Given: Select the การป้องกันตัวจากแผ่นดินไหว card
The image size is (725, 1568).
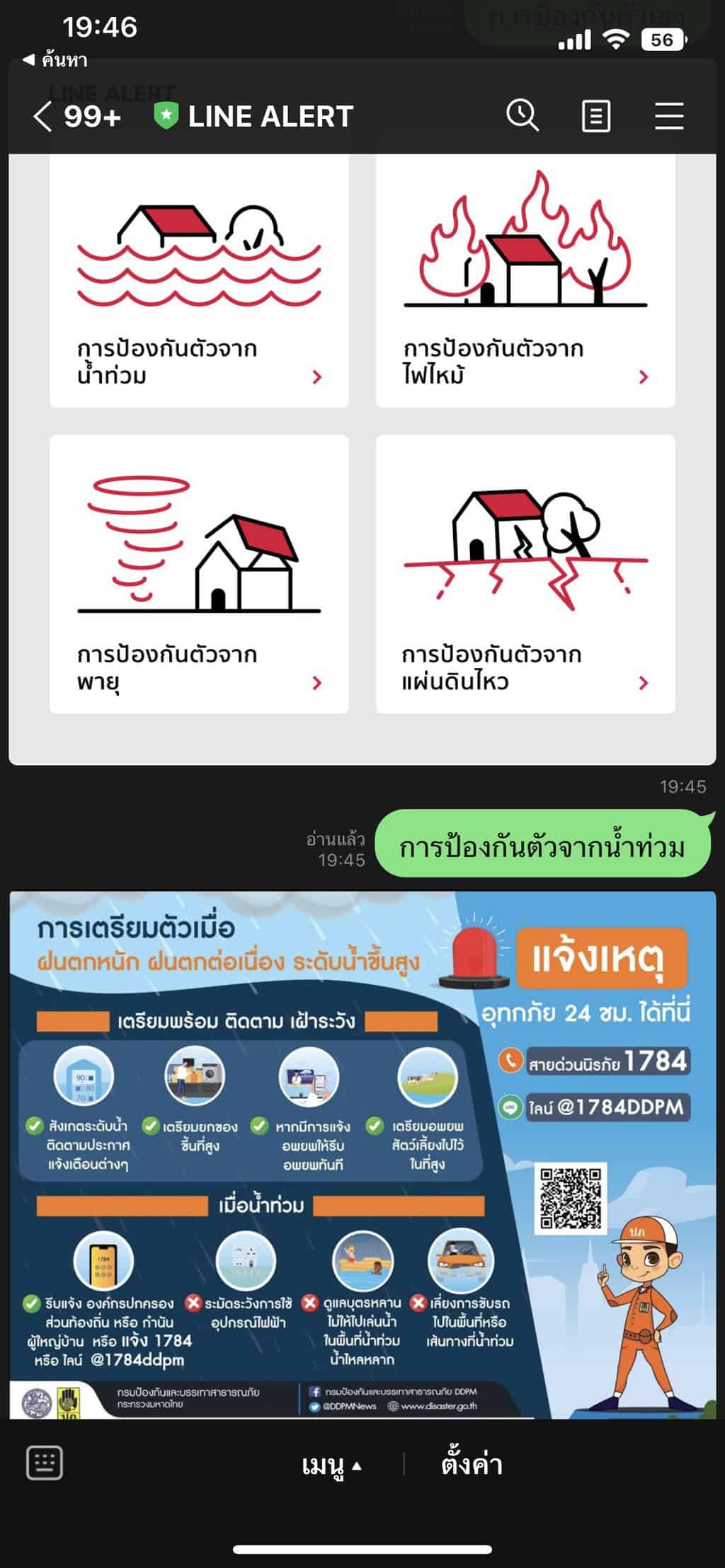Looking at the screenshot, I should click(525, 574).
